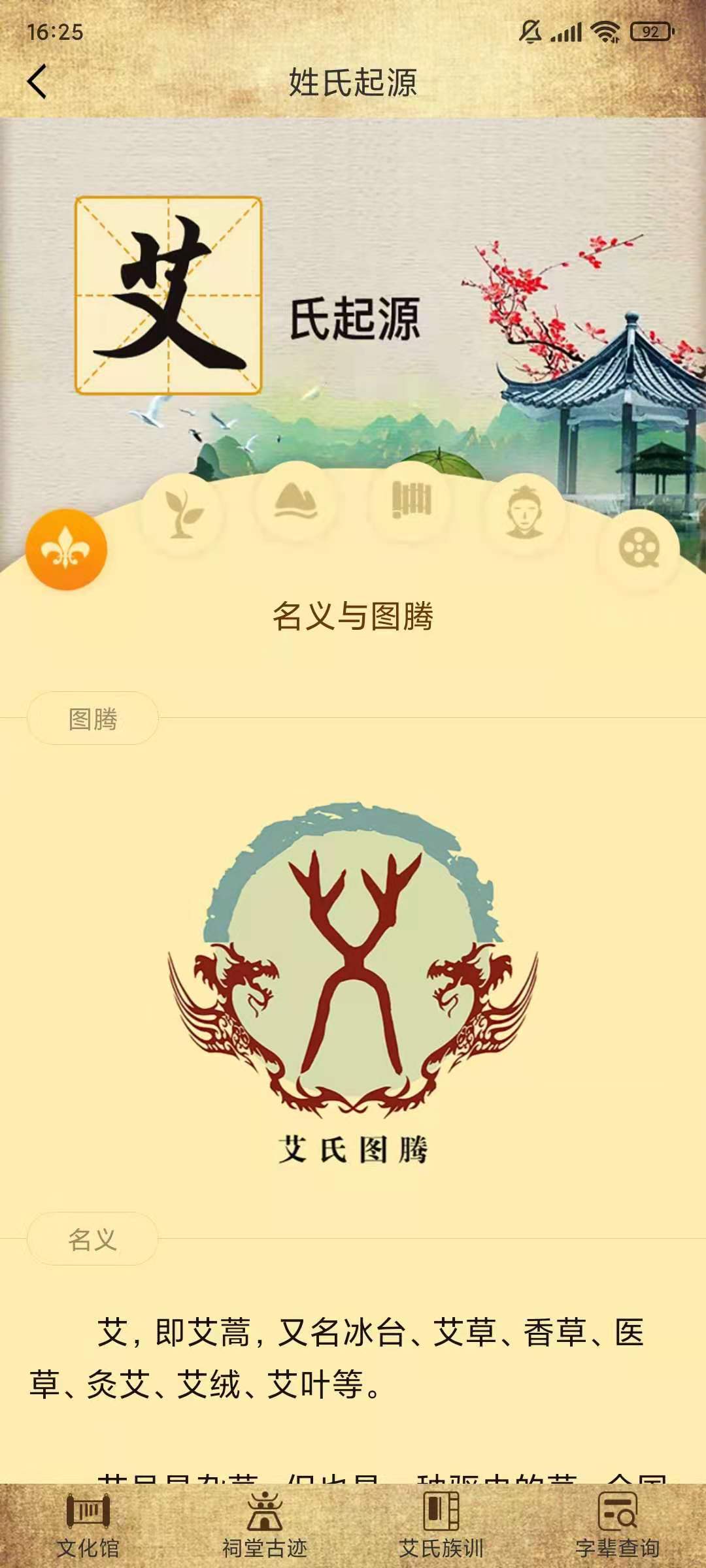Switch to the bamboo scroll icon section

(x=411, y=500)
